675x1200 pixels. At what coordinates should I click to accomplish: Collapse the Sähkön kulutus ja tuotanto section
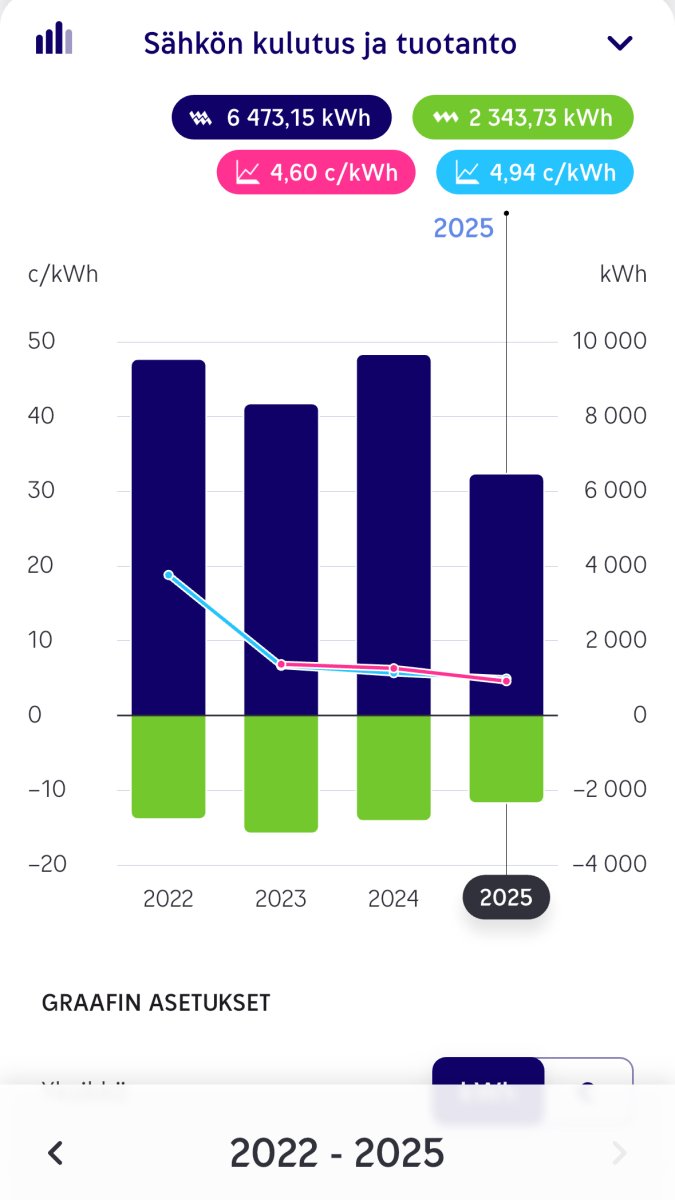[620, 43]
